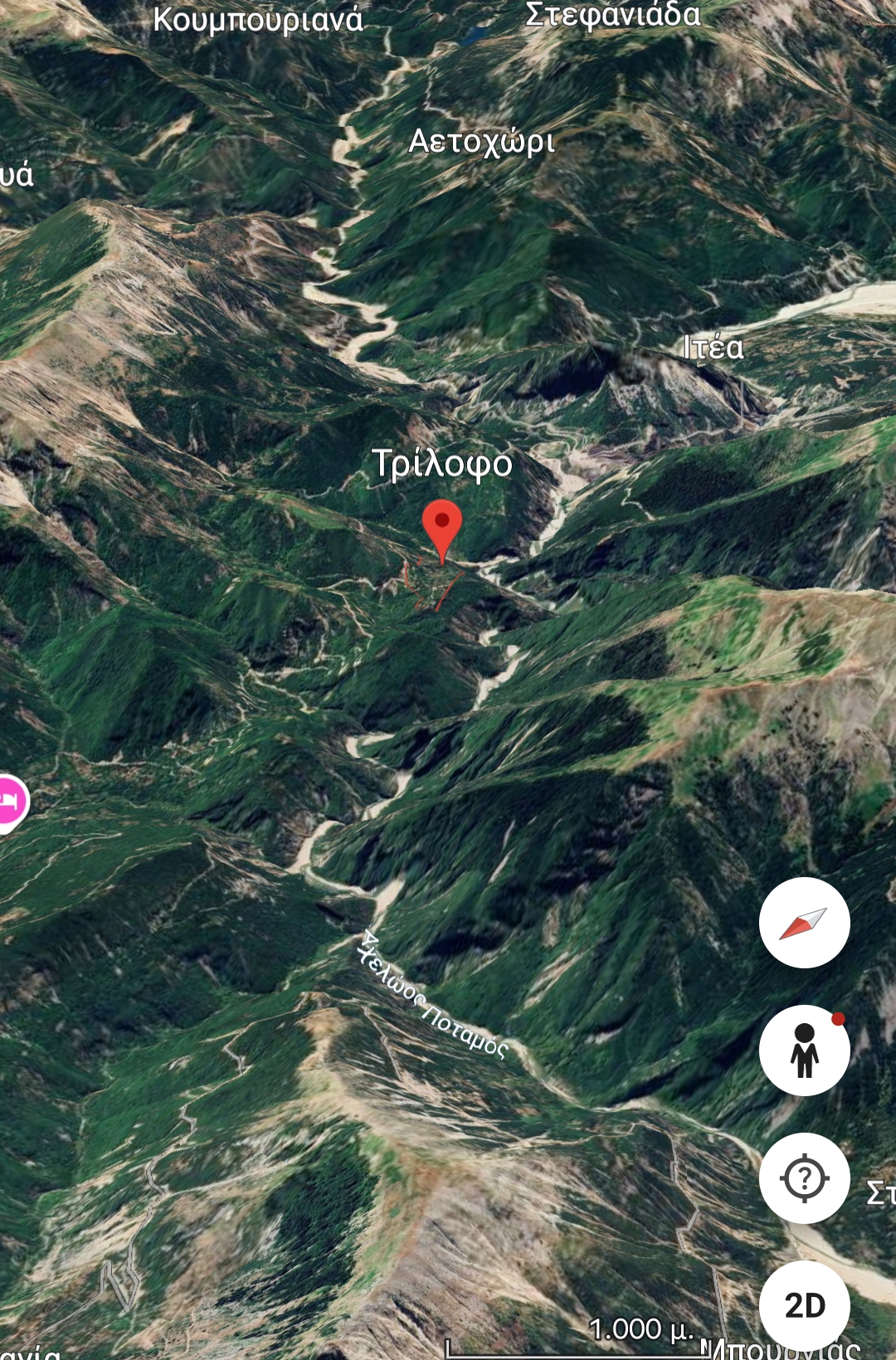The image size is (896, 1360).
Task: Center the map on my location
Action: 804,1177
